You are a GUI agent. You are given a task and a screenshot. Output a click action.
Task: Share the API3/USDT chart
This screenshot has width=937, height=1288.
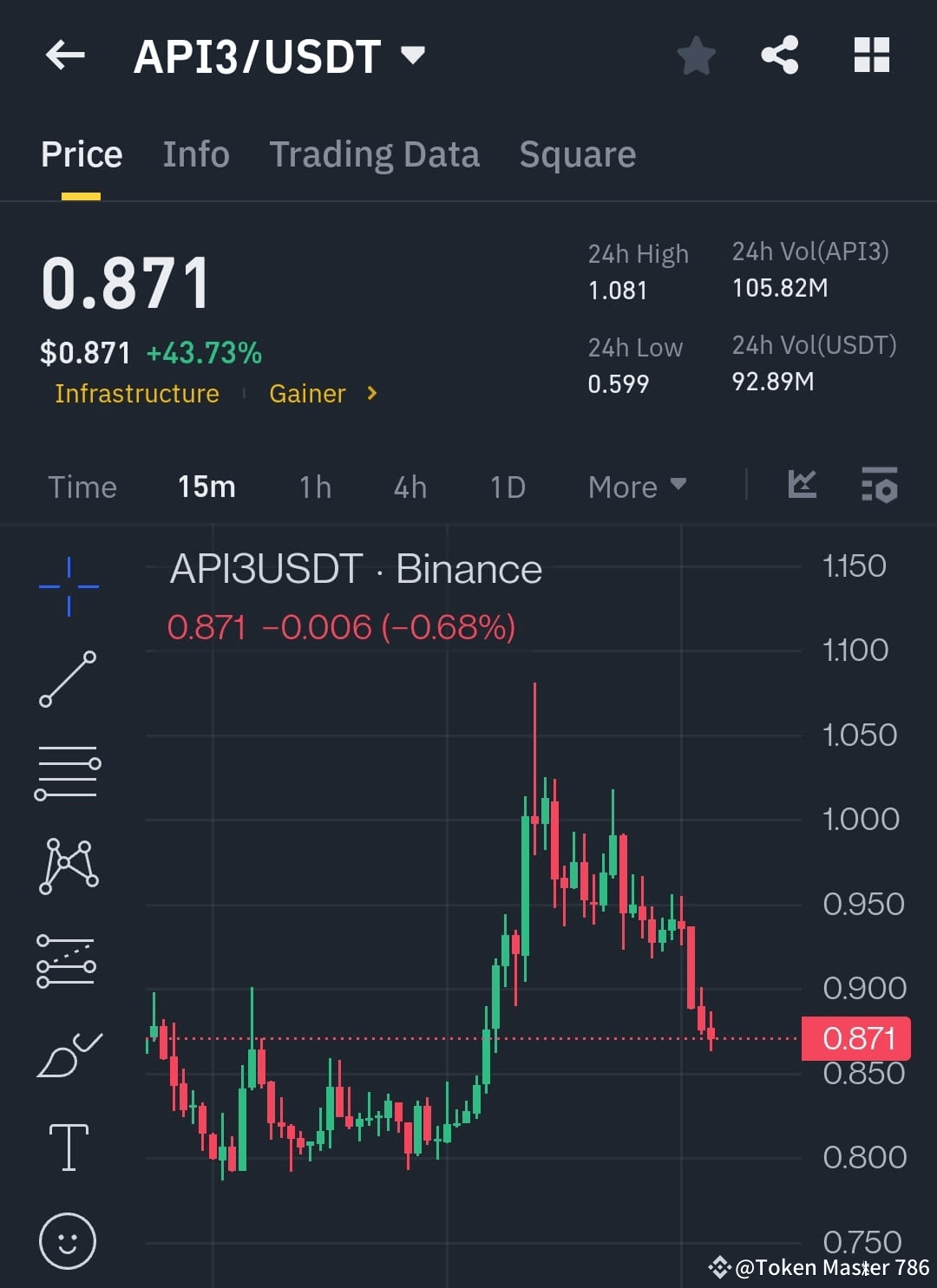coord(780,55)
